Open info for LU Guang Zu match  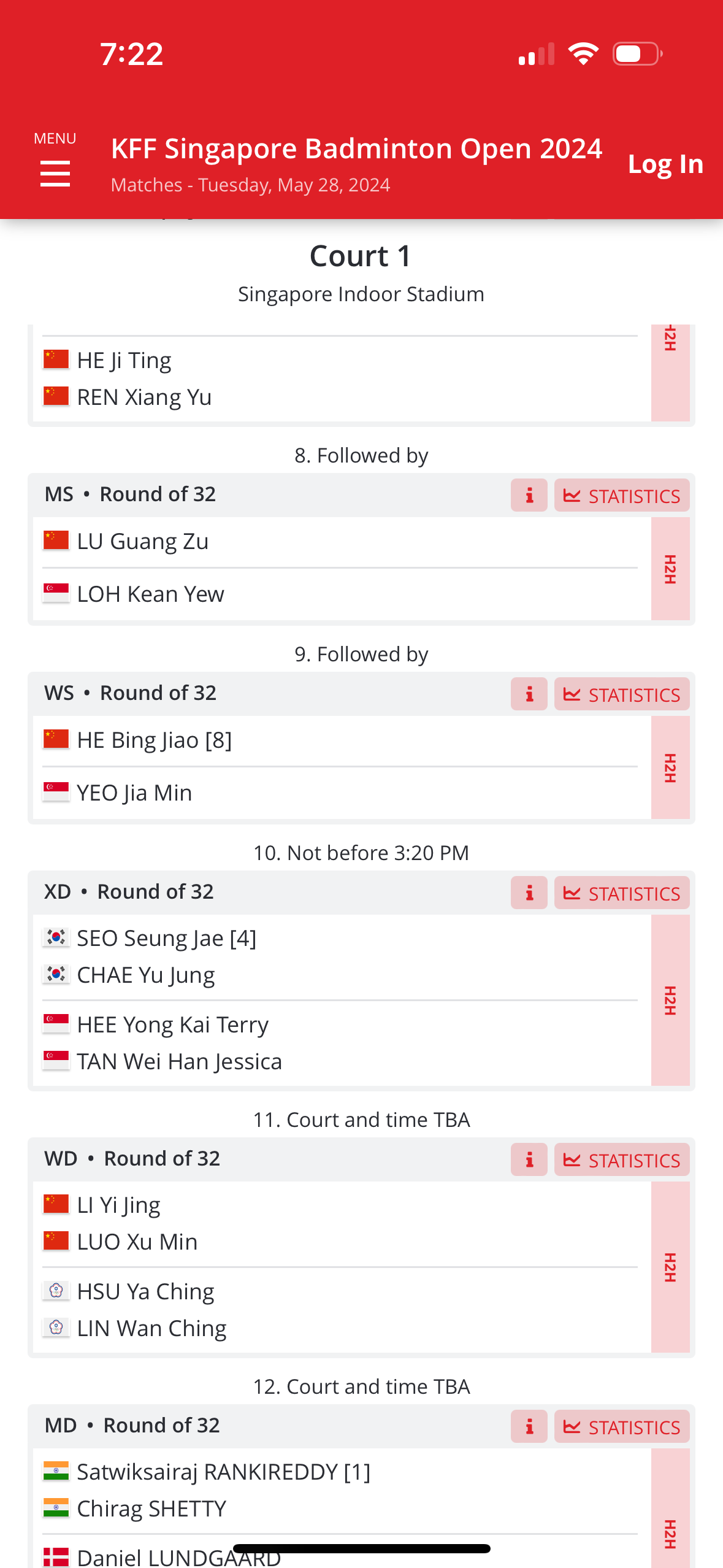tap(529, 495)
